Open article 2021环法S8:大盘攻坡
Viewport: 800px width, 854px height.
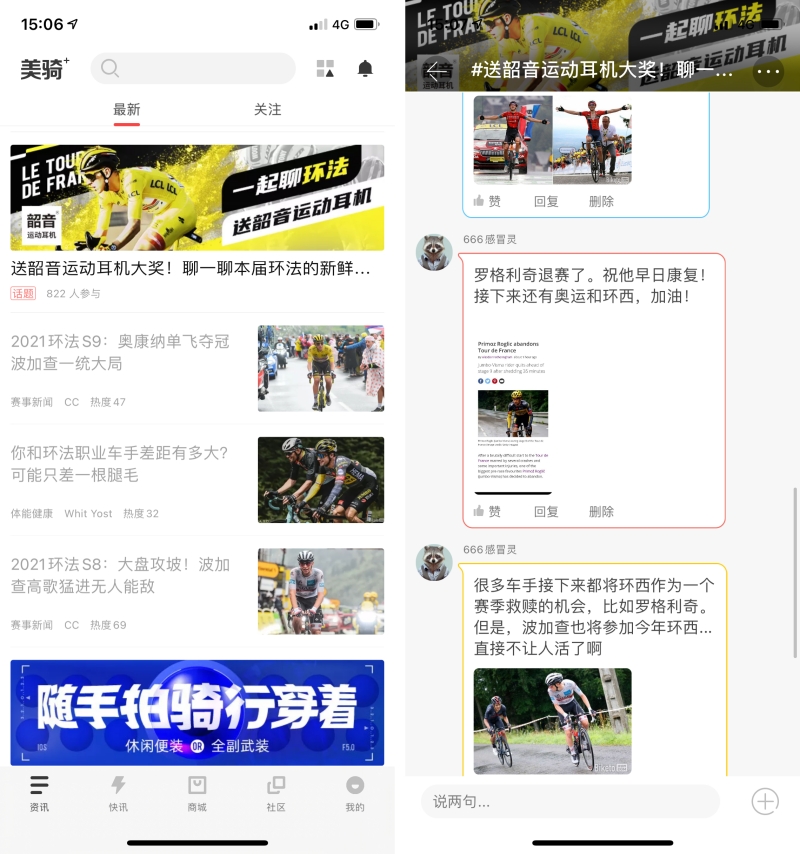[x=120, y=575]
